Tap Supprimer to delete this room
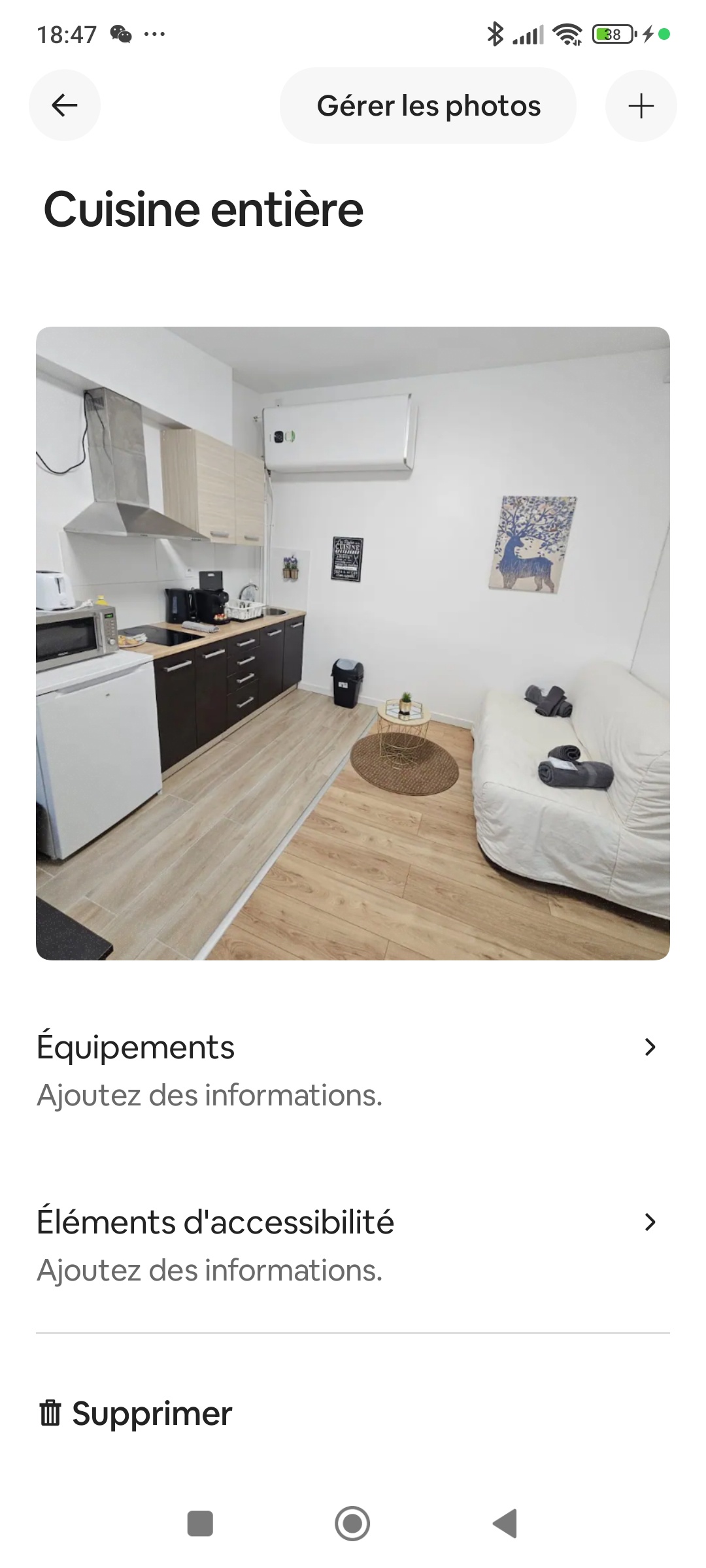 click(x=136, y=1414)
